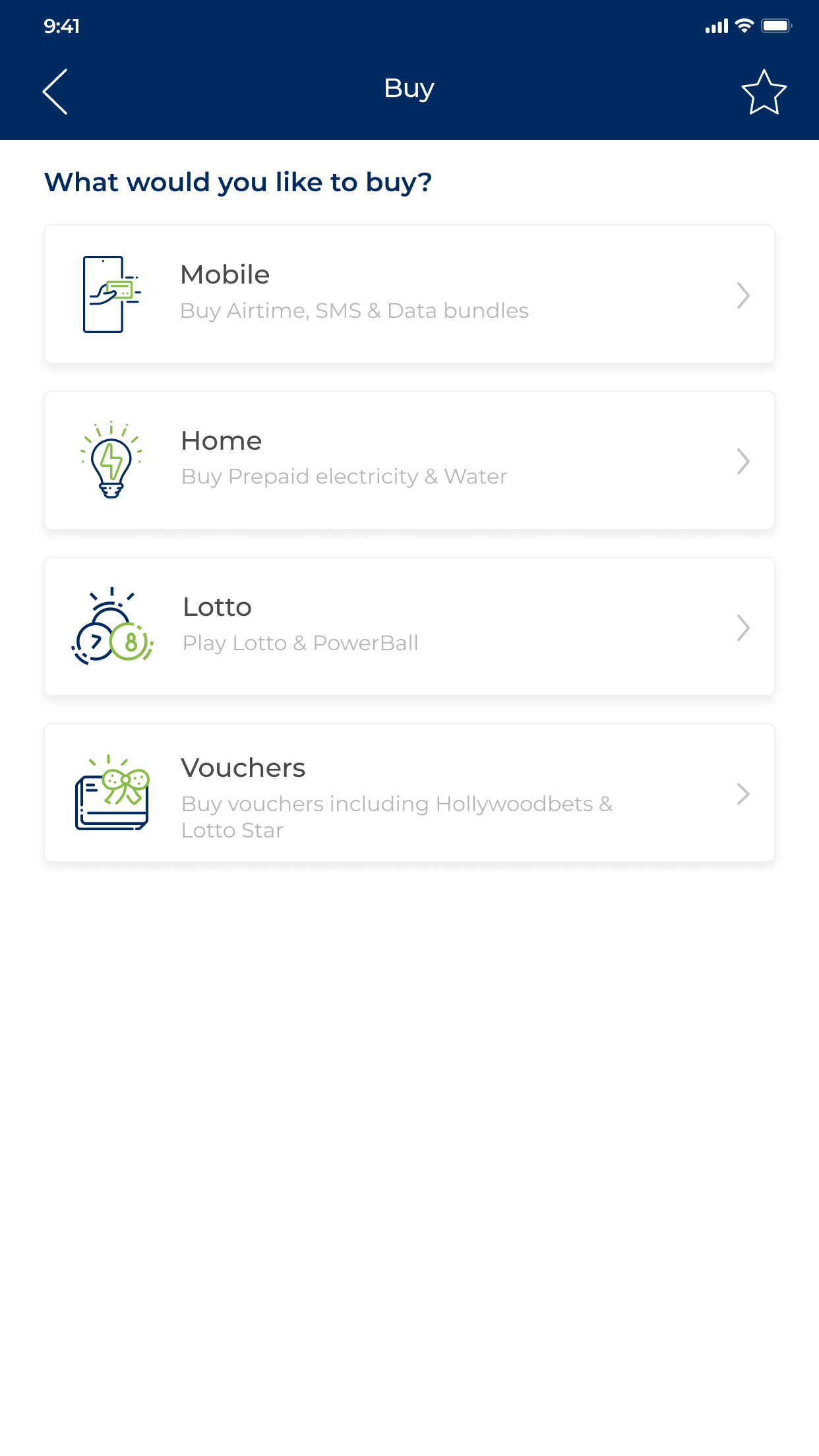The height and width of the screenshot is (1456, 819).
Task: Tap the star favorite icon in header
Action: tap(764, 91)
